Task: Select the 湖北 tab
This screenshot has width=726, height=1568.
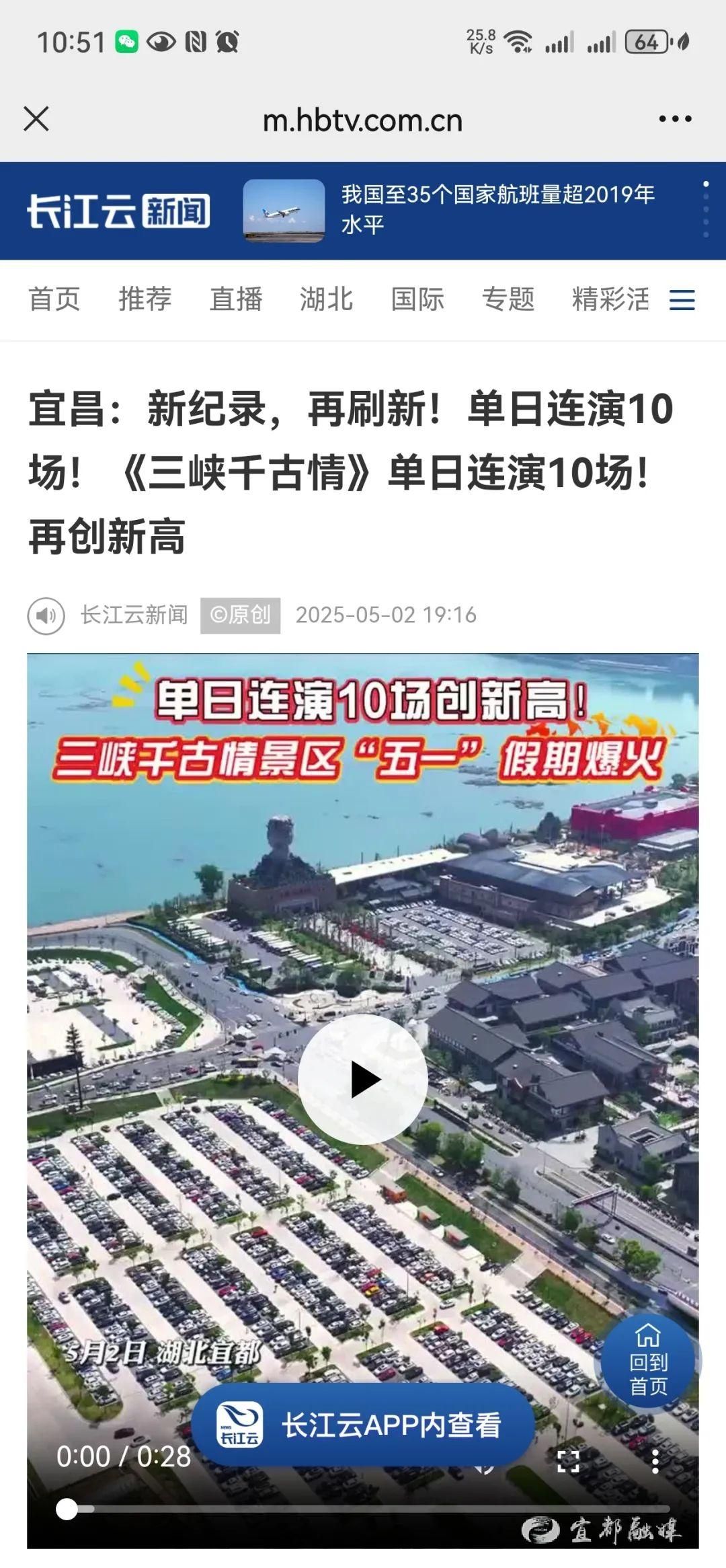Action: (327, 299)
